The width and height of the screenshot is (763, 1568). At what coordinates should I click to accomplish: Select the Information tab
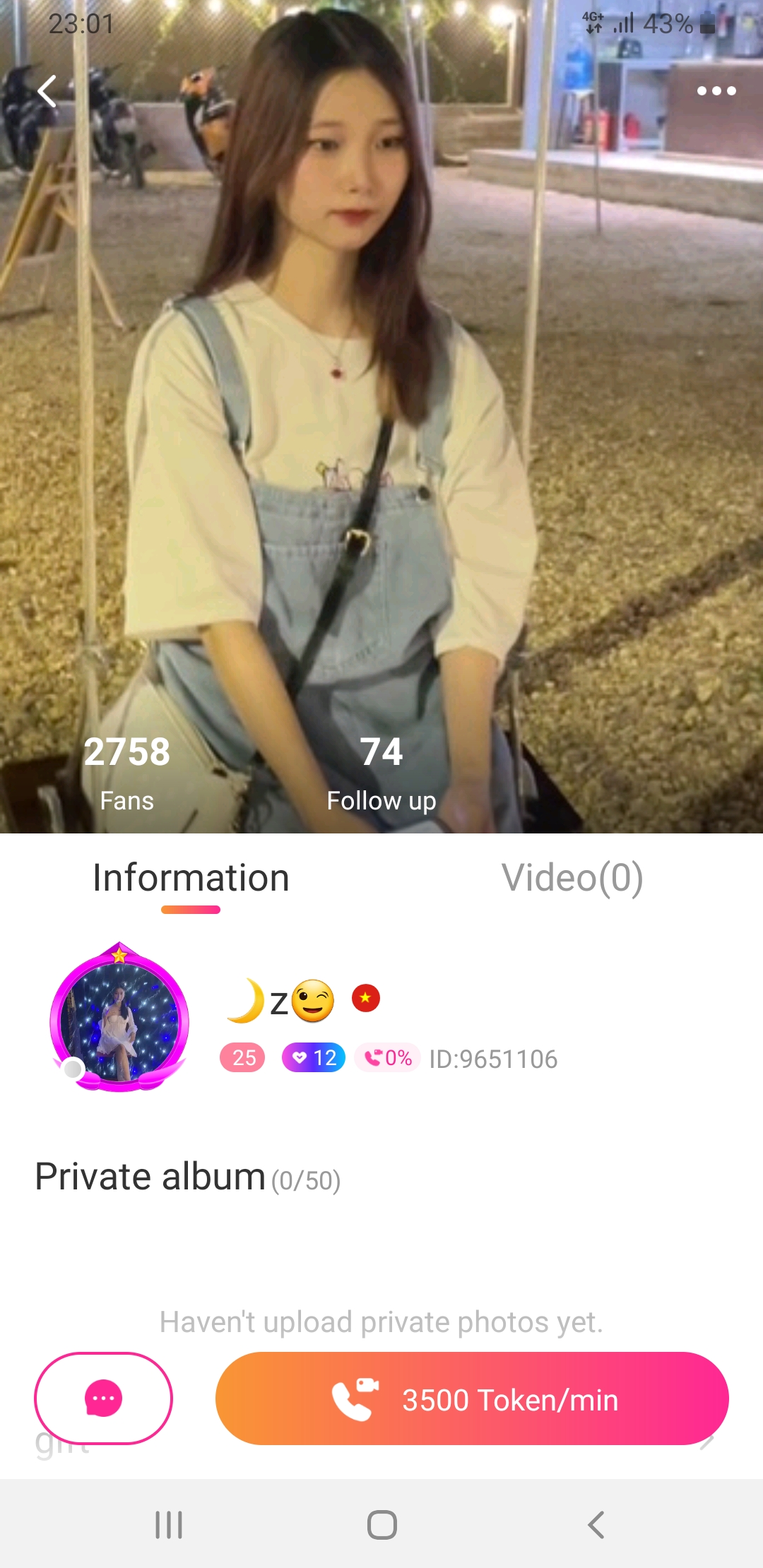pos(191,878)
